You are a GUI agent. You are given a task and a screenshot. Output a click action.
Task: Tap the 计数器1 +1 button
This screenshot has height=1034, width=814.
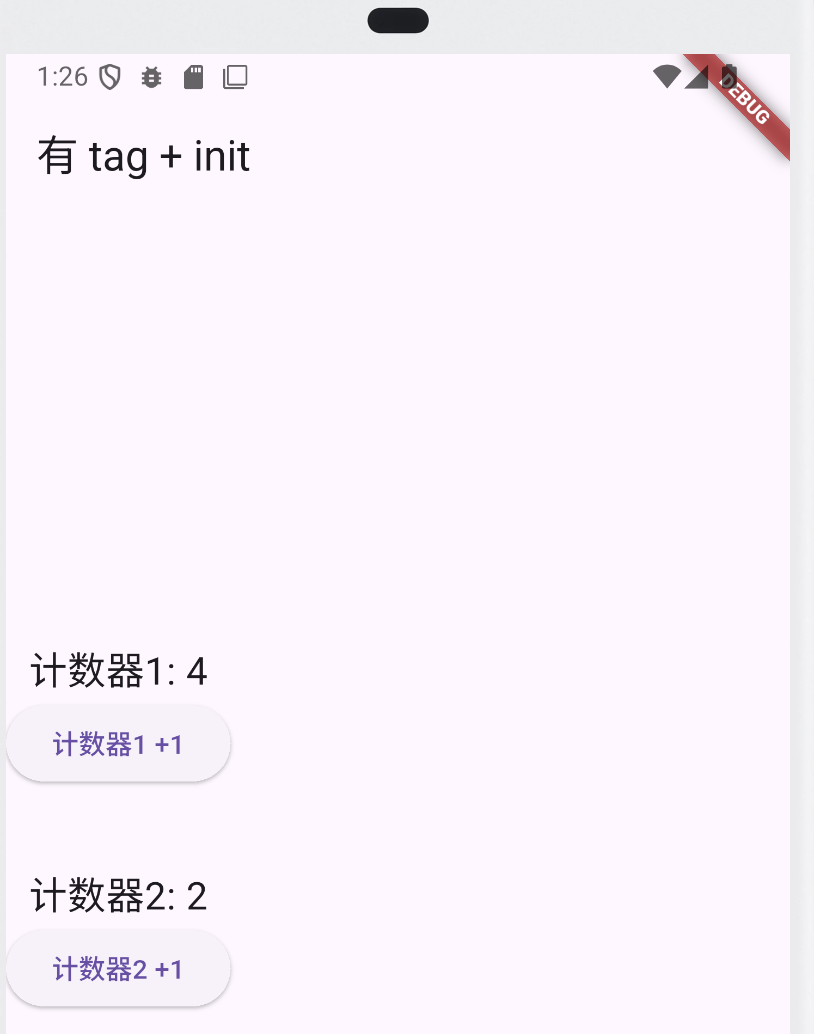(118, 744)
